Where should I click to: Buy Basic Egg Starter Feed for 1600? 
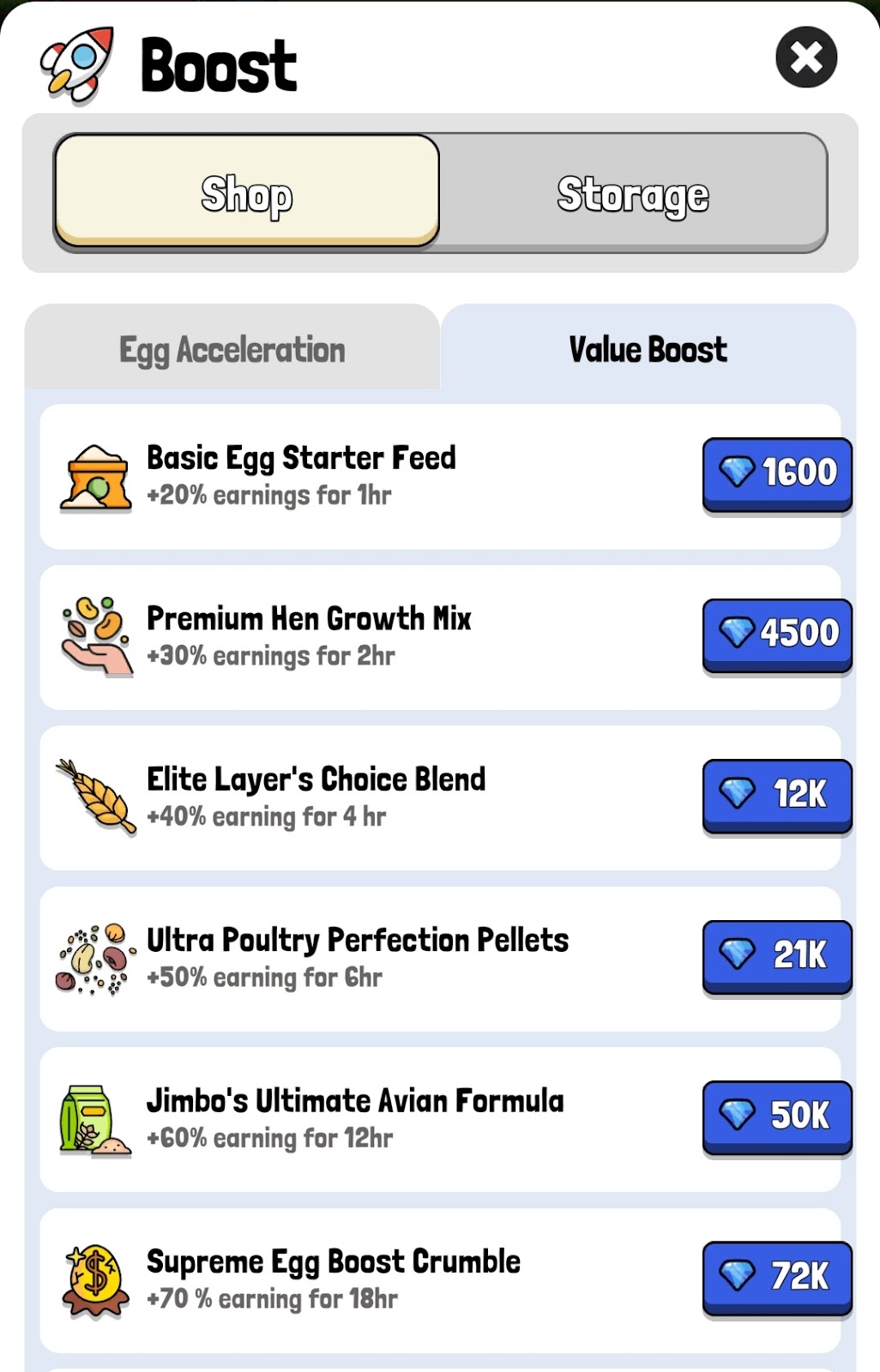tap(776, 473)
